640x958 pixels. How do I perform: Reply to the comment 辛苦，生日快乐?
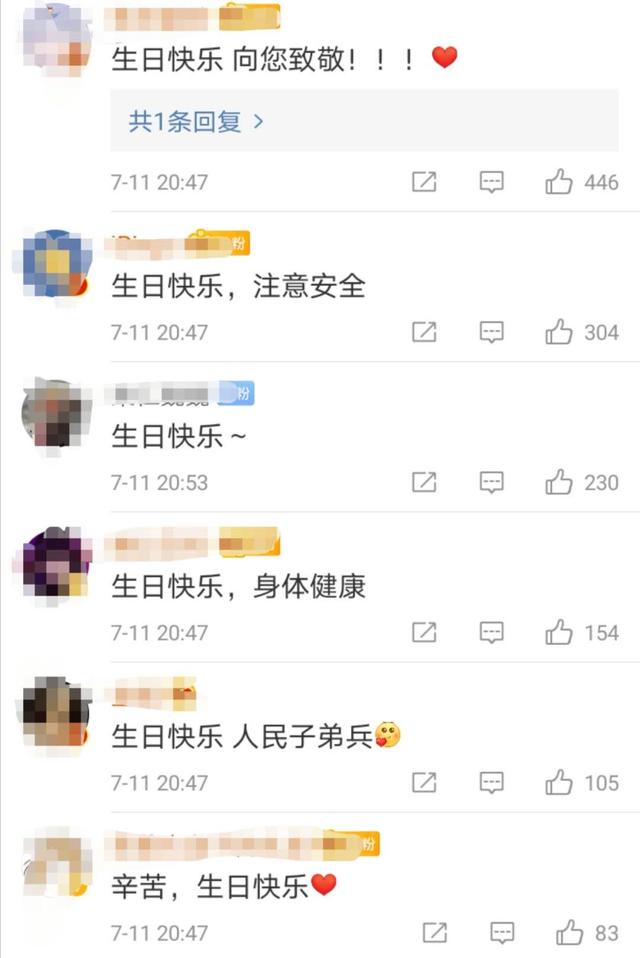pos(502,933)
